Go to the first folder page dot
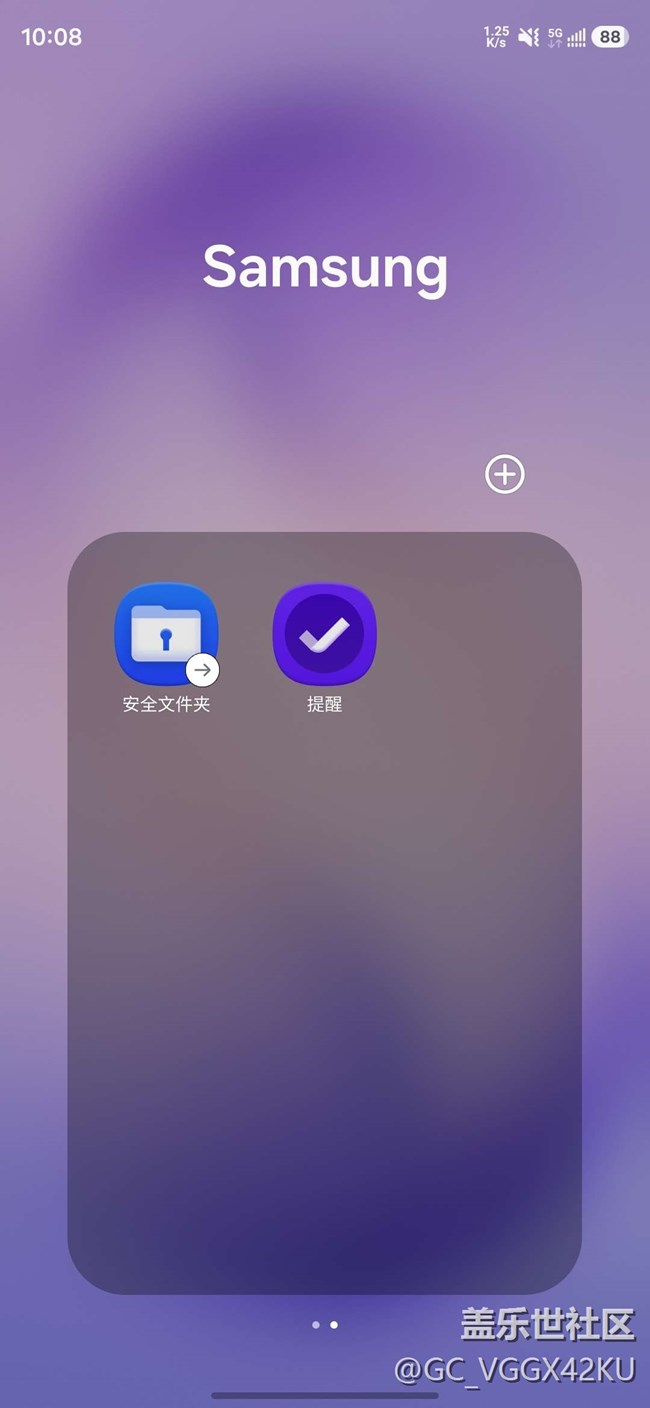This screenshot has height=1408, width=650. coord(316,1324)
